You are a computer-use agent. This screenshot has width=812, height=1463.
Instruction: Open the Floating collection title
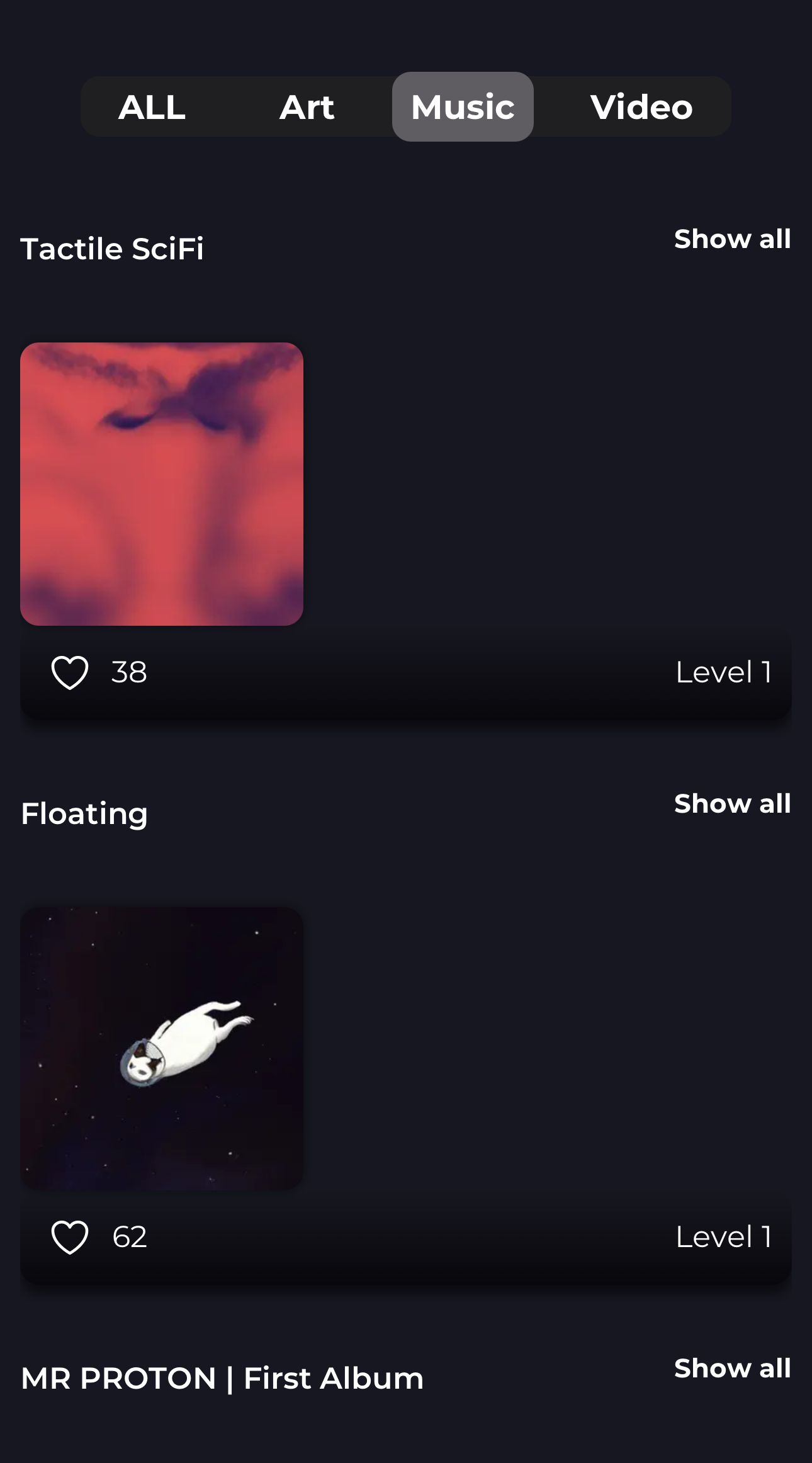point(84,813)
